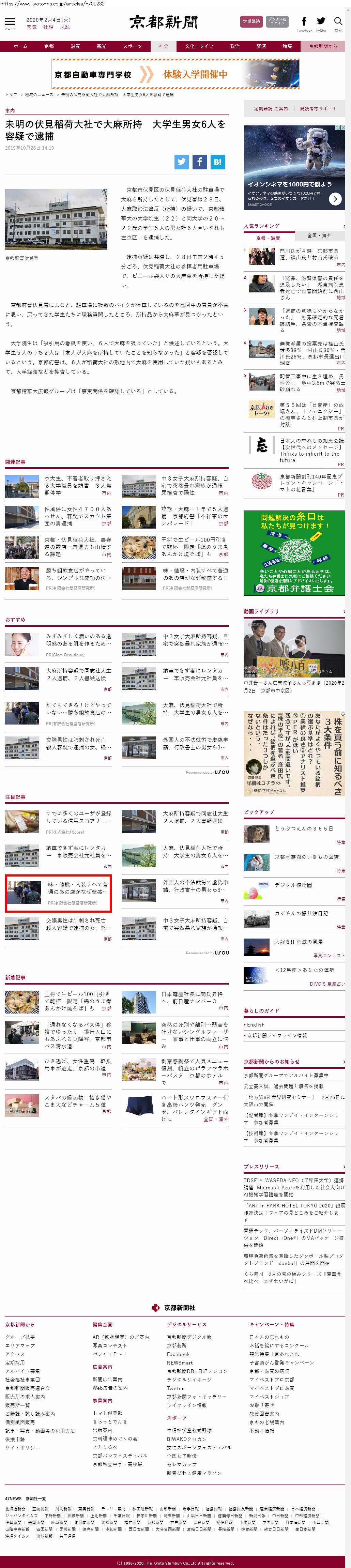
Task: Share this article on Facebook
Action: pos(200,161)
